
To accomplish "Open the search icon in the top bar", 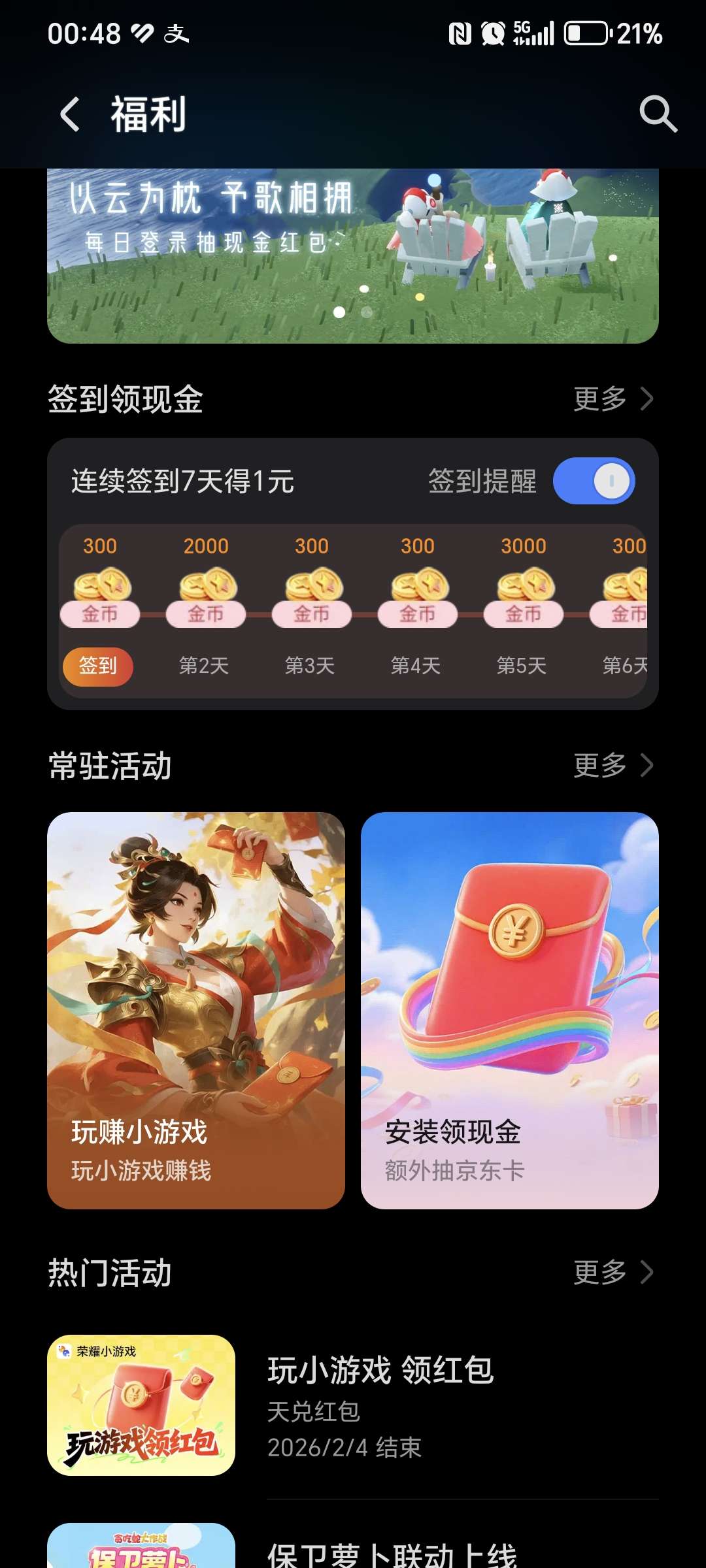I will (658, 114).
